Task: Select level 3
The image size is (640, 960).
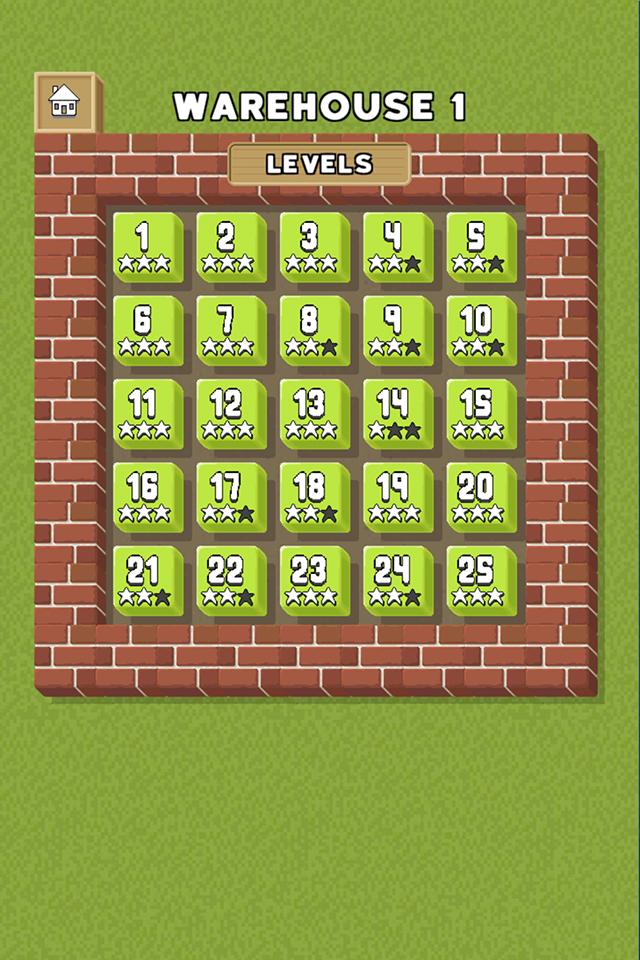Action: 310,246
